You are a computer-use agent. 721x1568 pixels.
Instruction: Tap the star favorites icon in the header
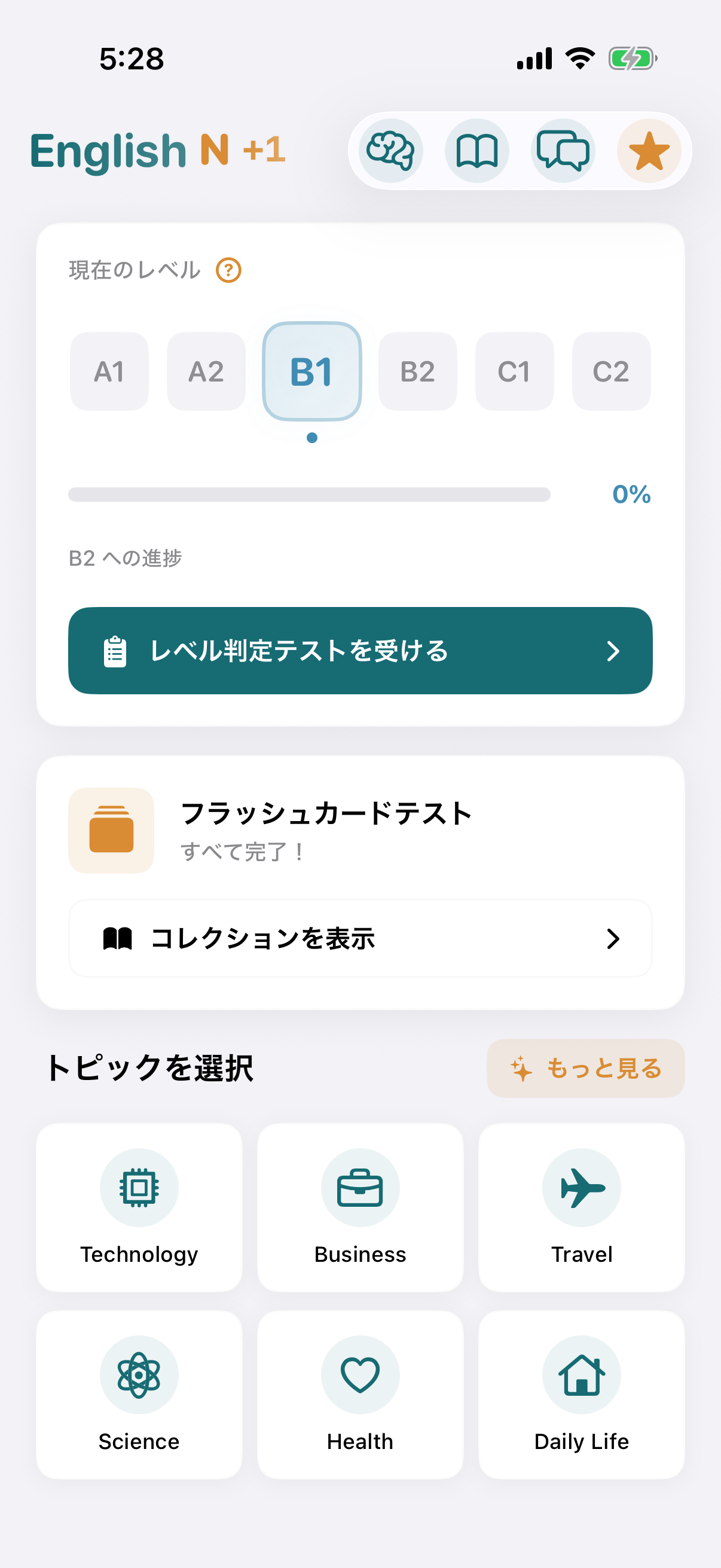pos(648,150)
